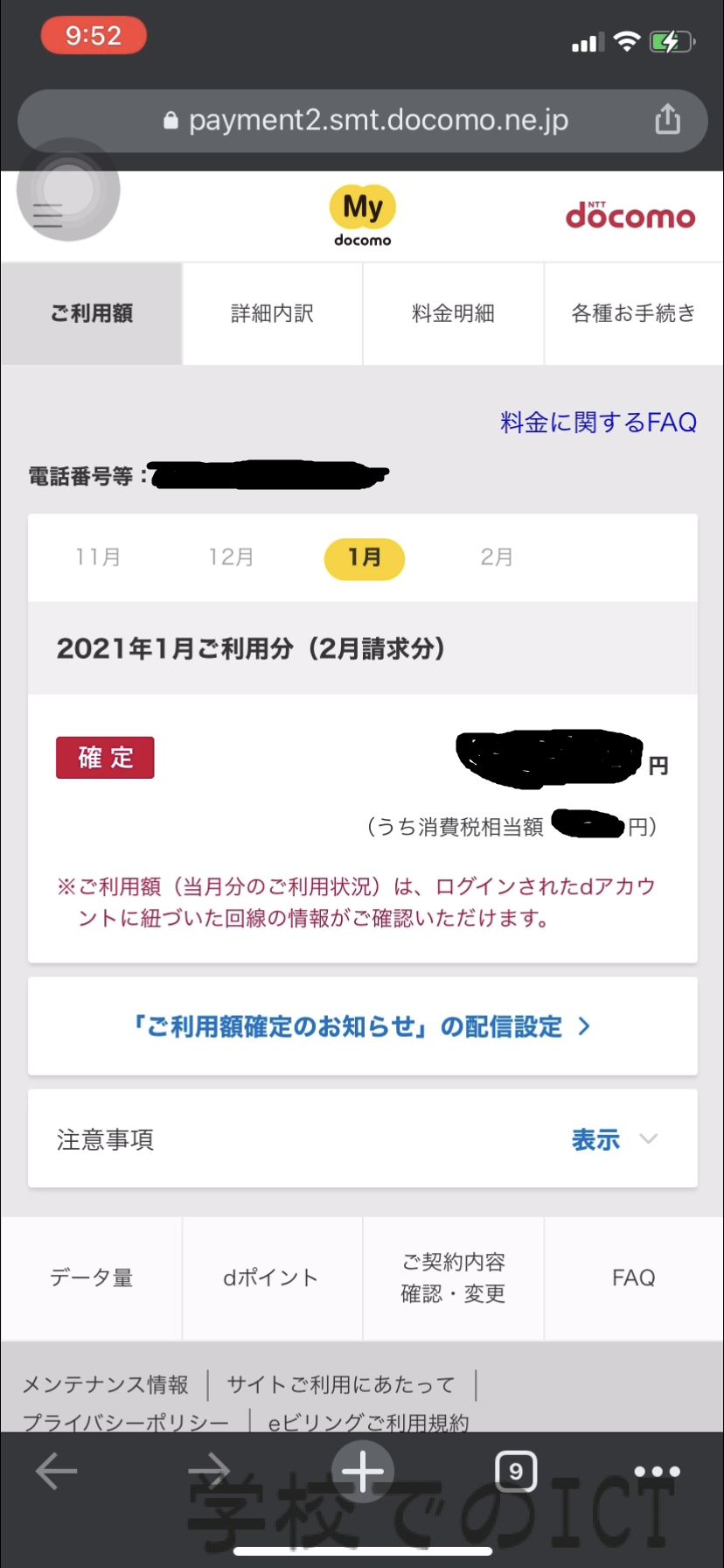724x1568 pixels.
Task: Select the 2月 month
Action: tap(497, 557)
